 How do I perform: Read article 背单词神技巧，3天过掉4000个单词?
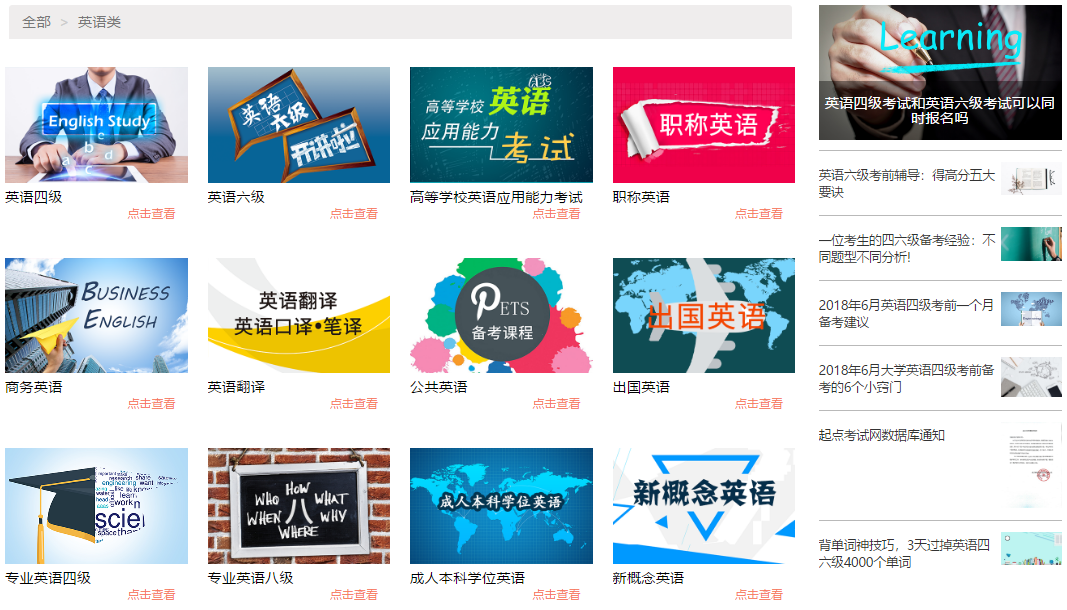click(x=906, y=553)
